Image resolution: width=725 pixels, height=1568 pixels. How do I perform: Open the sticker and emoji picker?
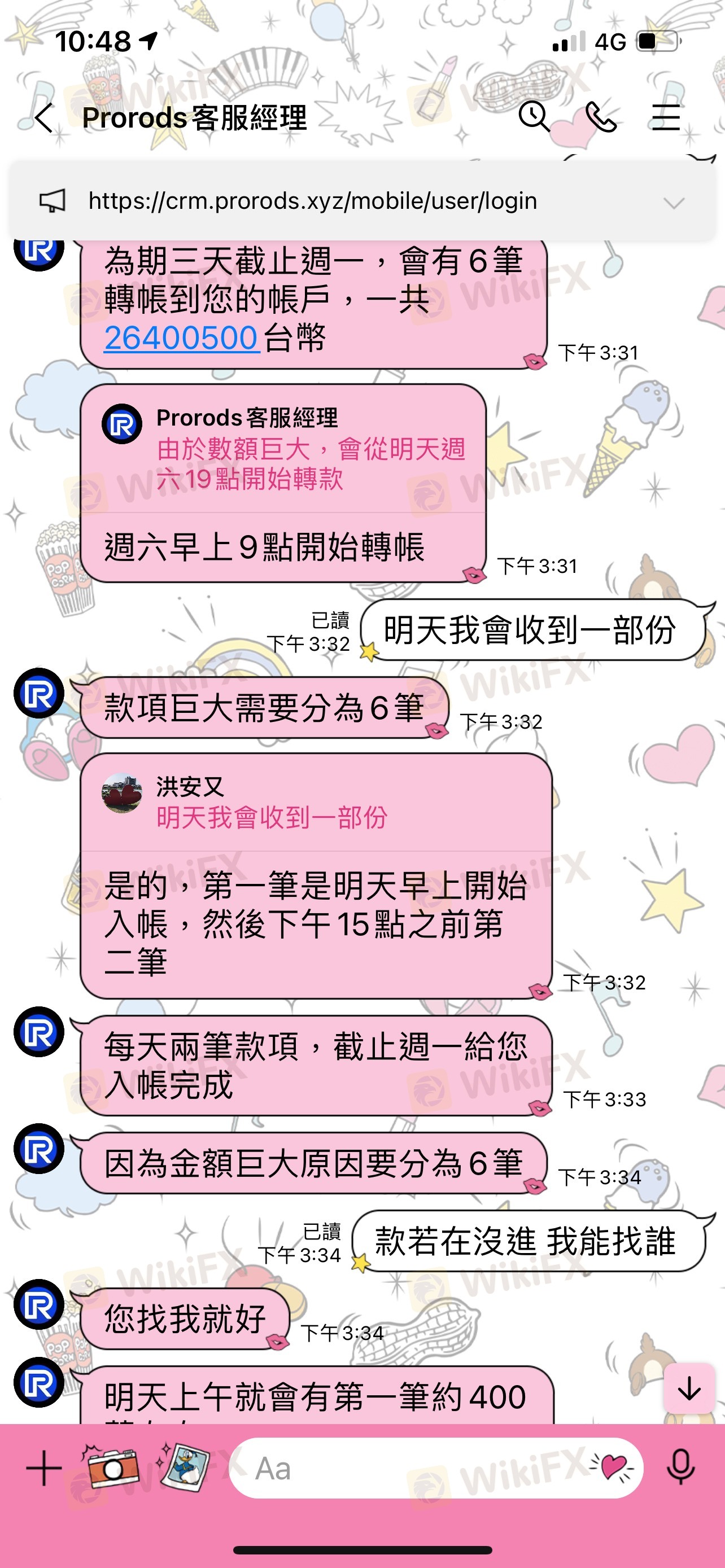(613, 1468)
